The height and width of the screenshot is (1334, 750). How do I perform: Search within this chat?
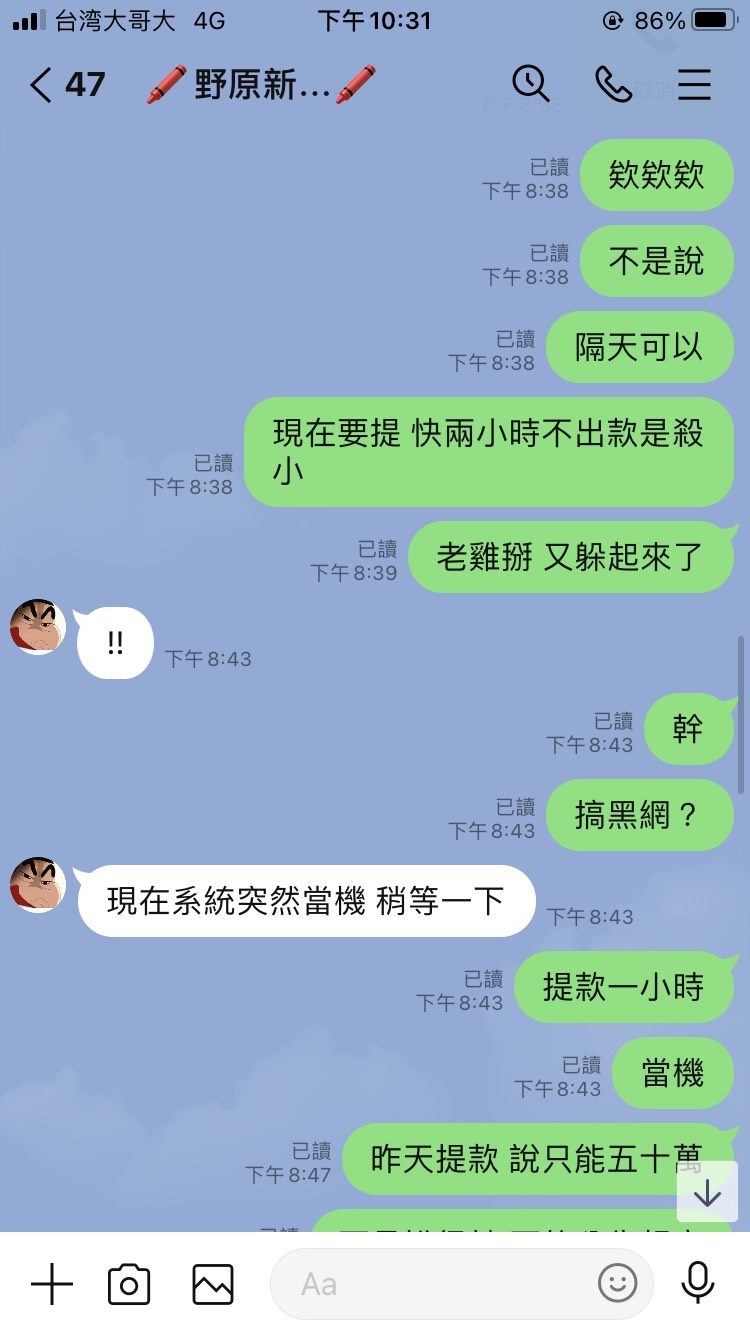tap(531, 84)
